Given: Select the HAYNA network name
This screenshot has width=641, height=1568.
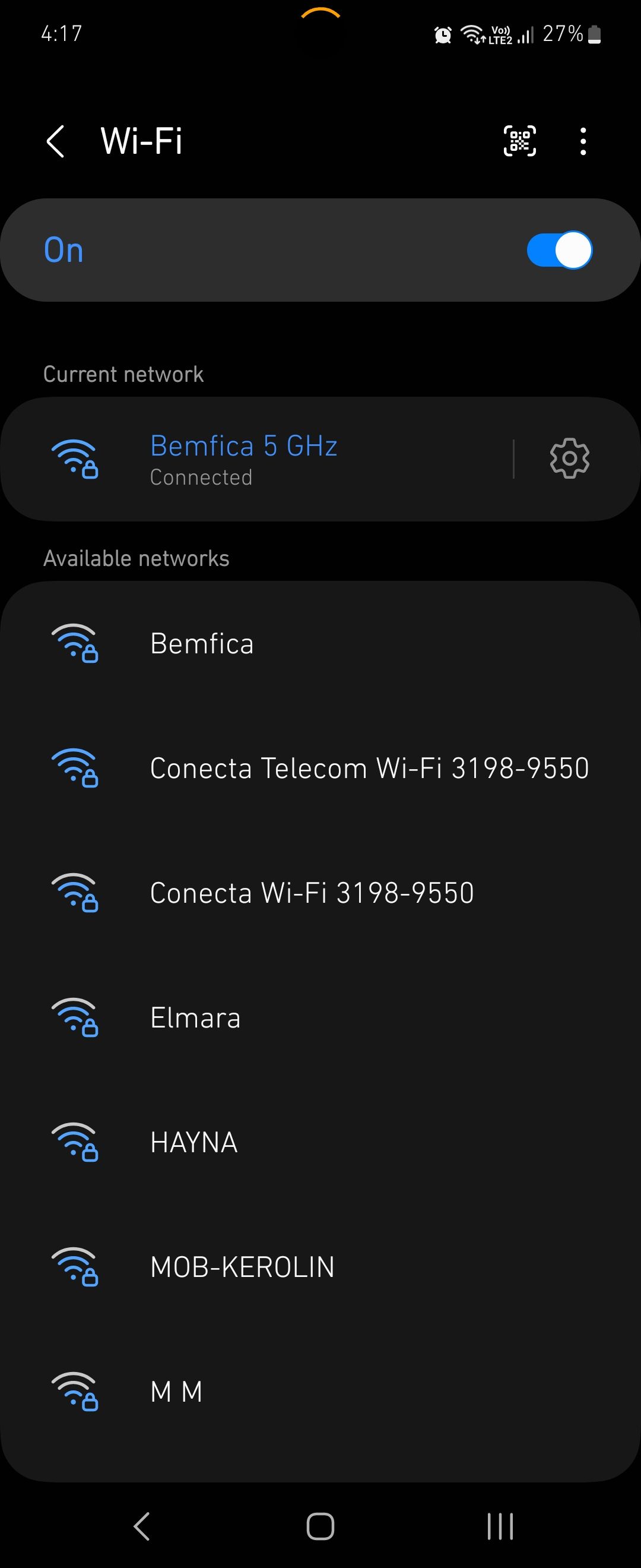Looking at the screenshot, I should coord(193,1143).
